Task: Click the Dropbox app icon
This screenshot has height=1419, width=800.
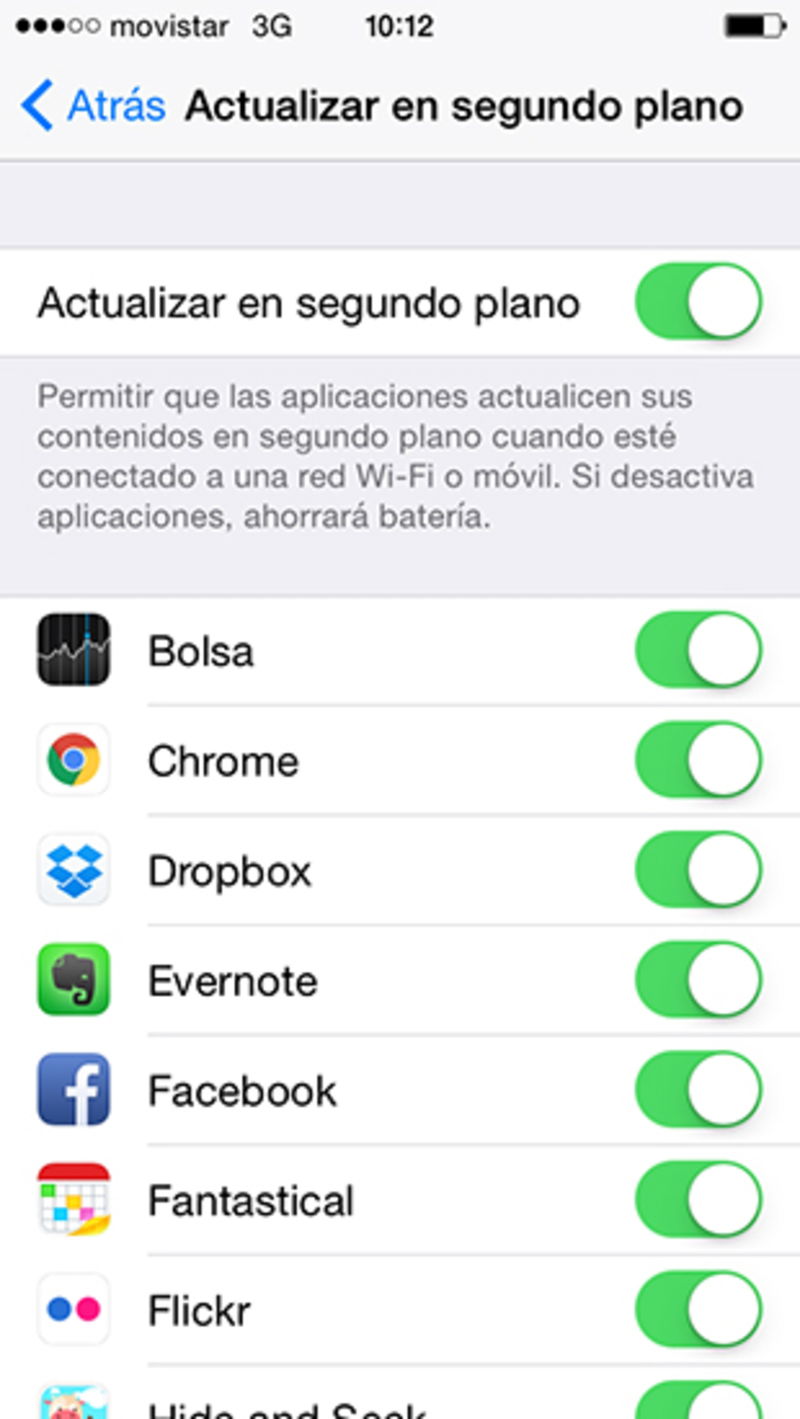Action: point(73,870)
